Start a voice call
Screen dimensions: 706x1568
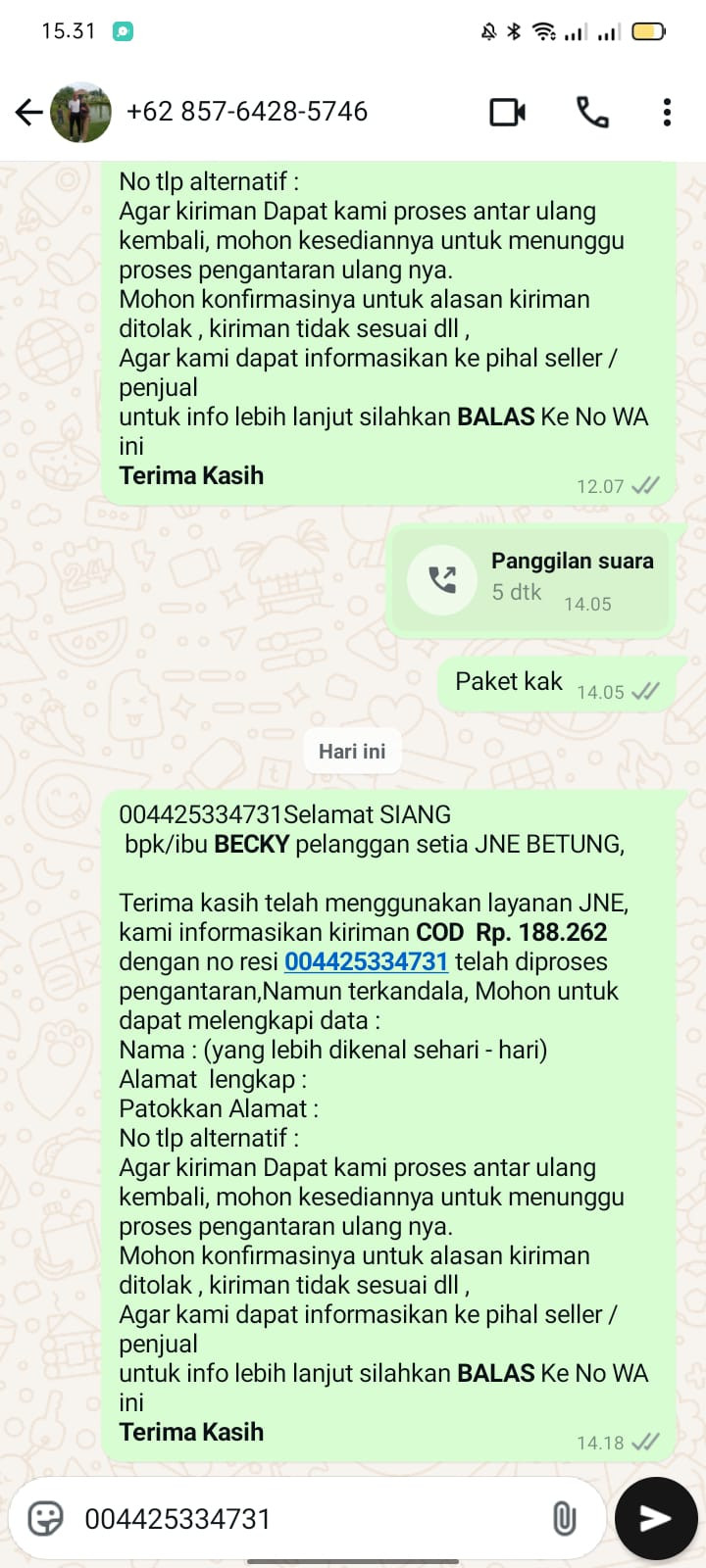(x=591, y=113)
